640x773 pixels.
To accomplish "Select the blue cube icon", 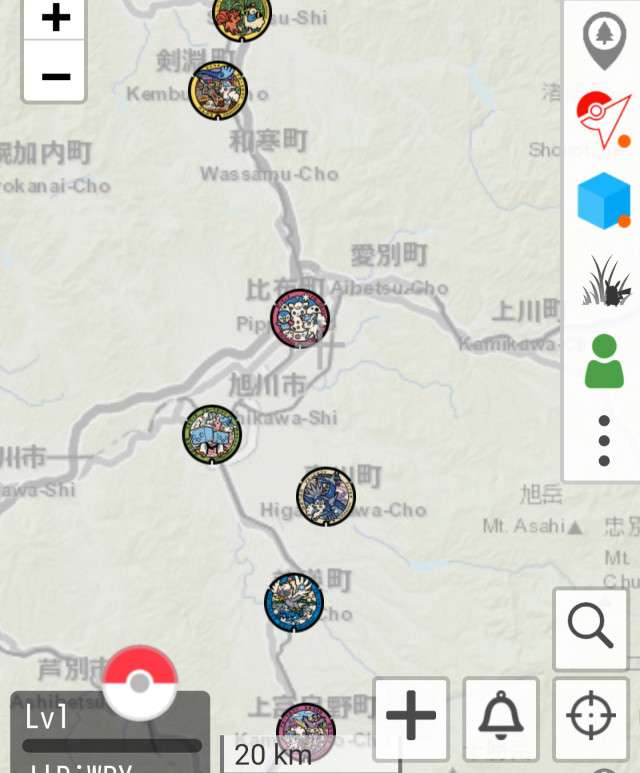I will (603, 200).
